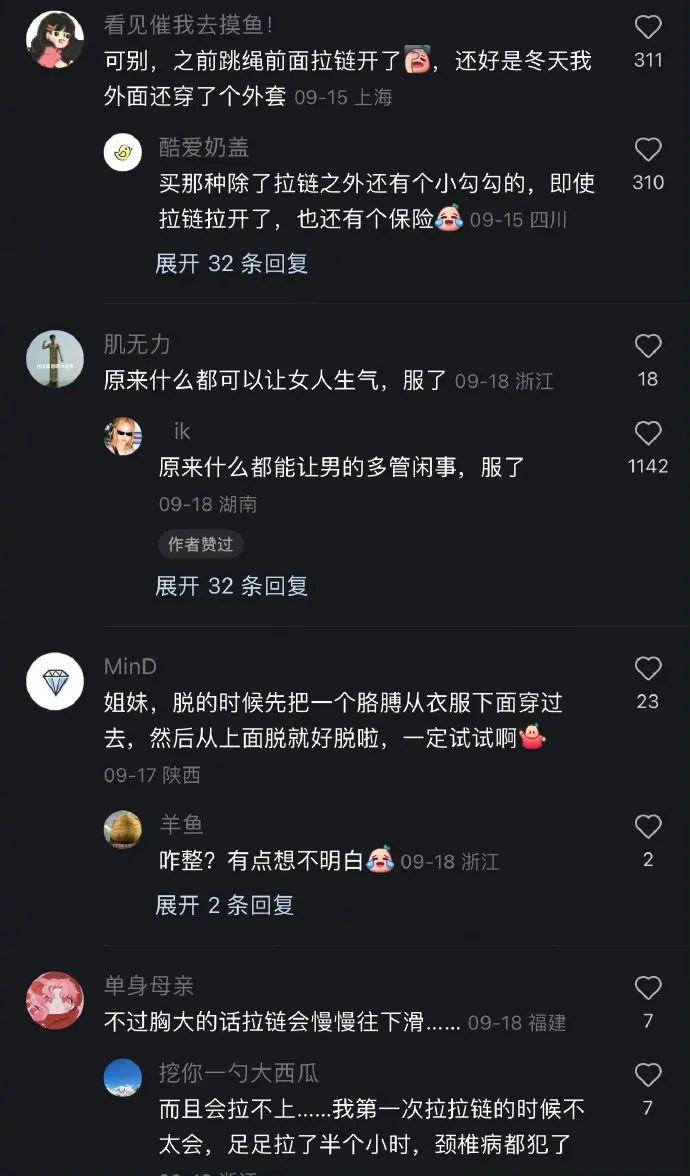Like 挖你一勺大西瓜's reply
The width and height of the screenshot is (690, 1176).
648,1075
